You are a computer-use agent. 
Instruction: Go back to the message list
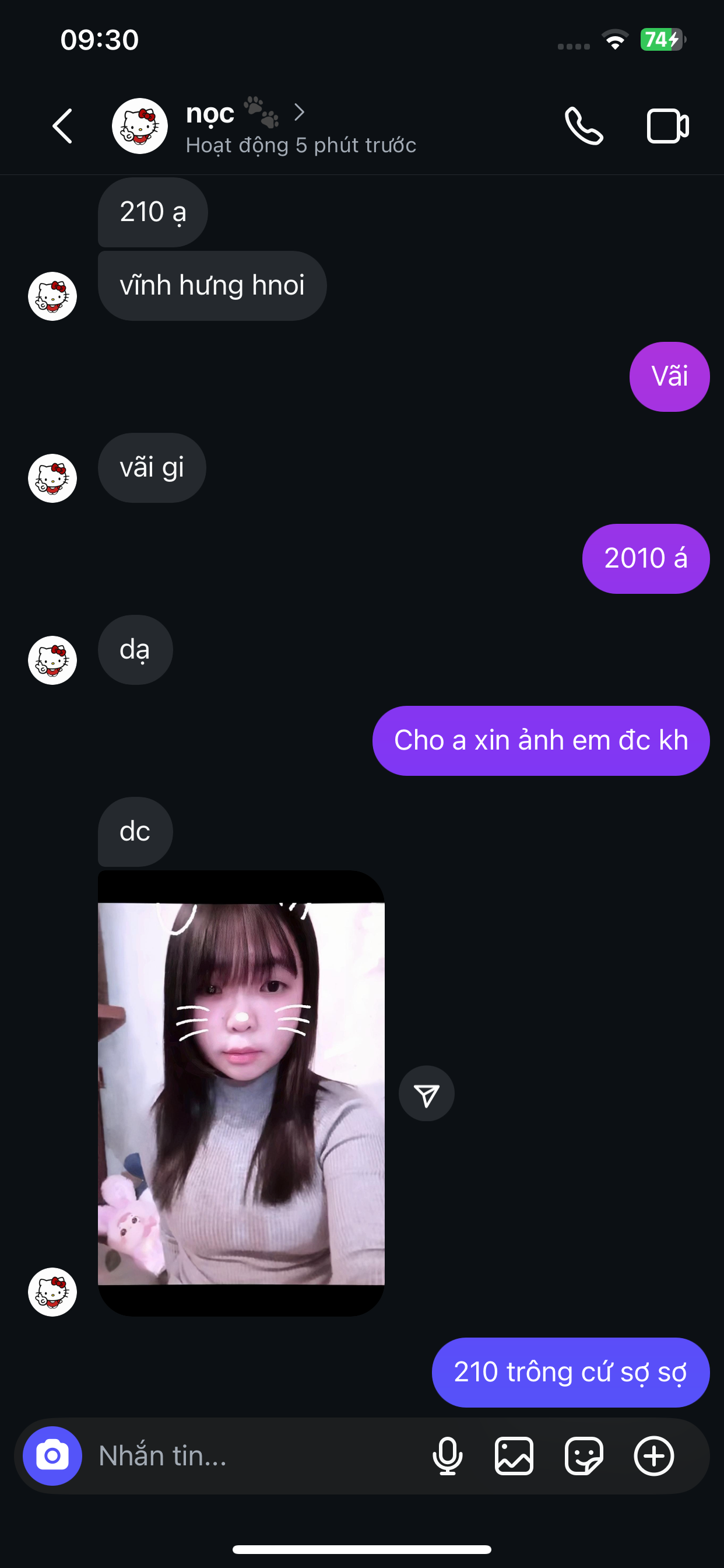click(x=63, y=127)
